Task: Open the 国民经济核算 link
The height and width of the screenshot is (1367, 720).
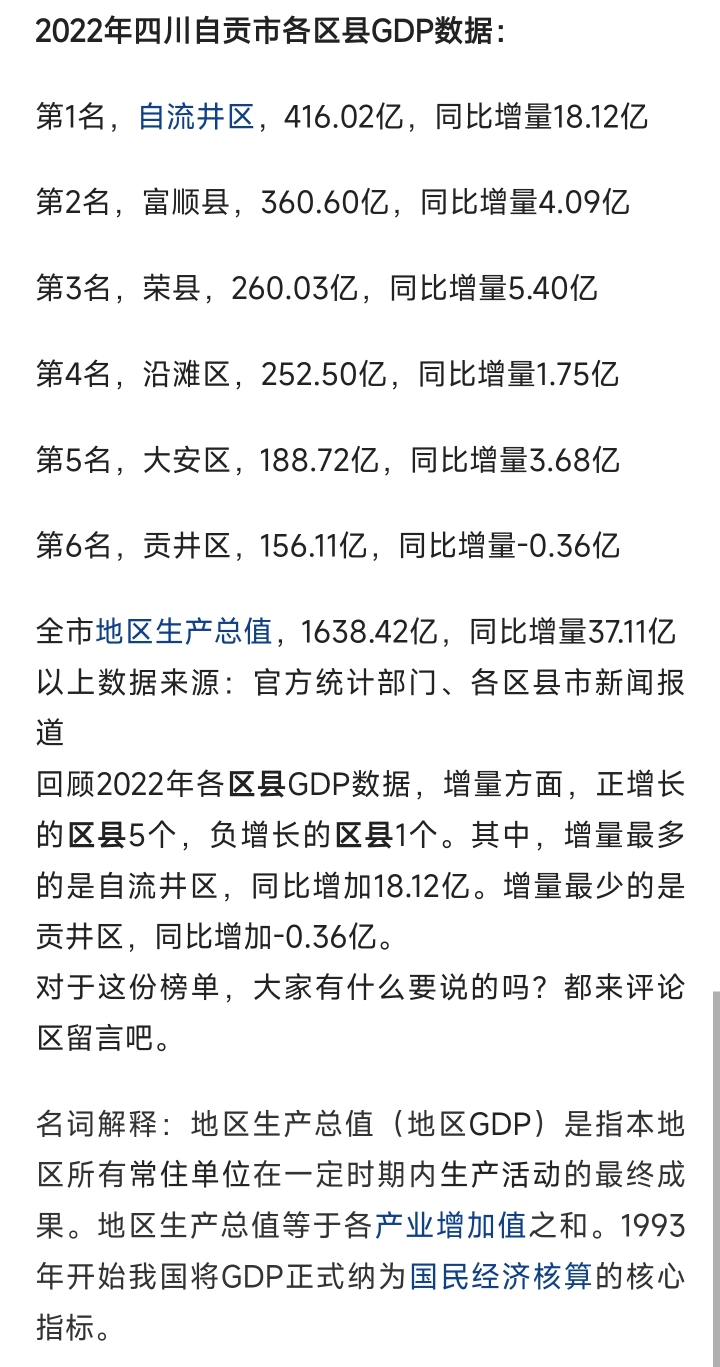Action: (x=502, y=1278)
